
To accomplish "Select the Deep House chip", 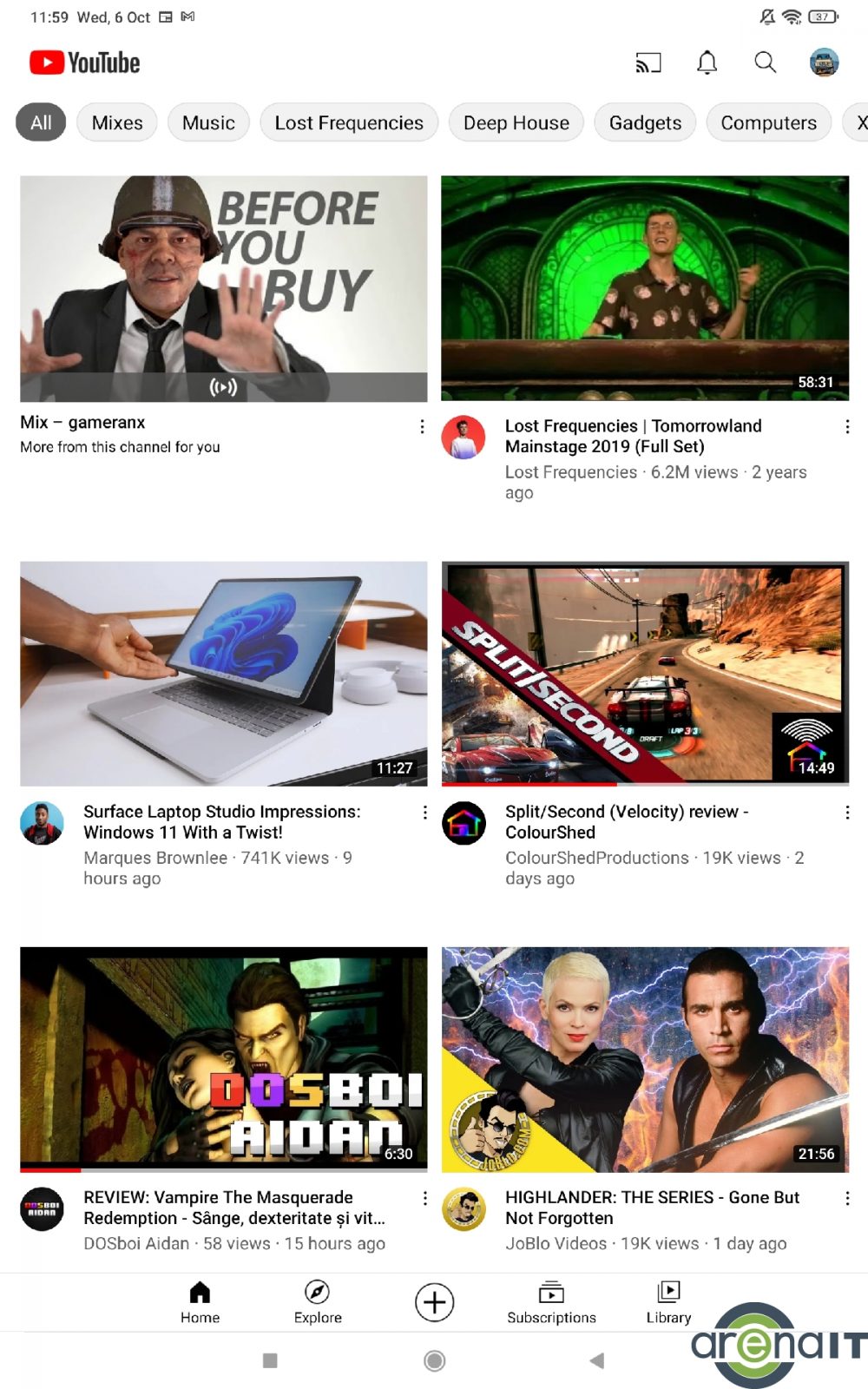I will pyautogui.click(x=516, y=122).
